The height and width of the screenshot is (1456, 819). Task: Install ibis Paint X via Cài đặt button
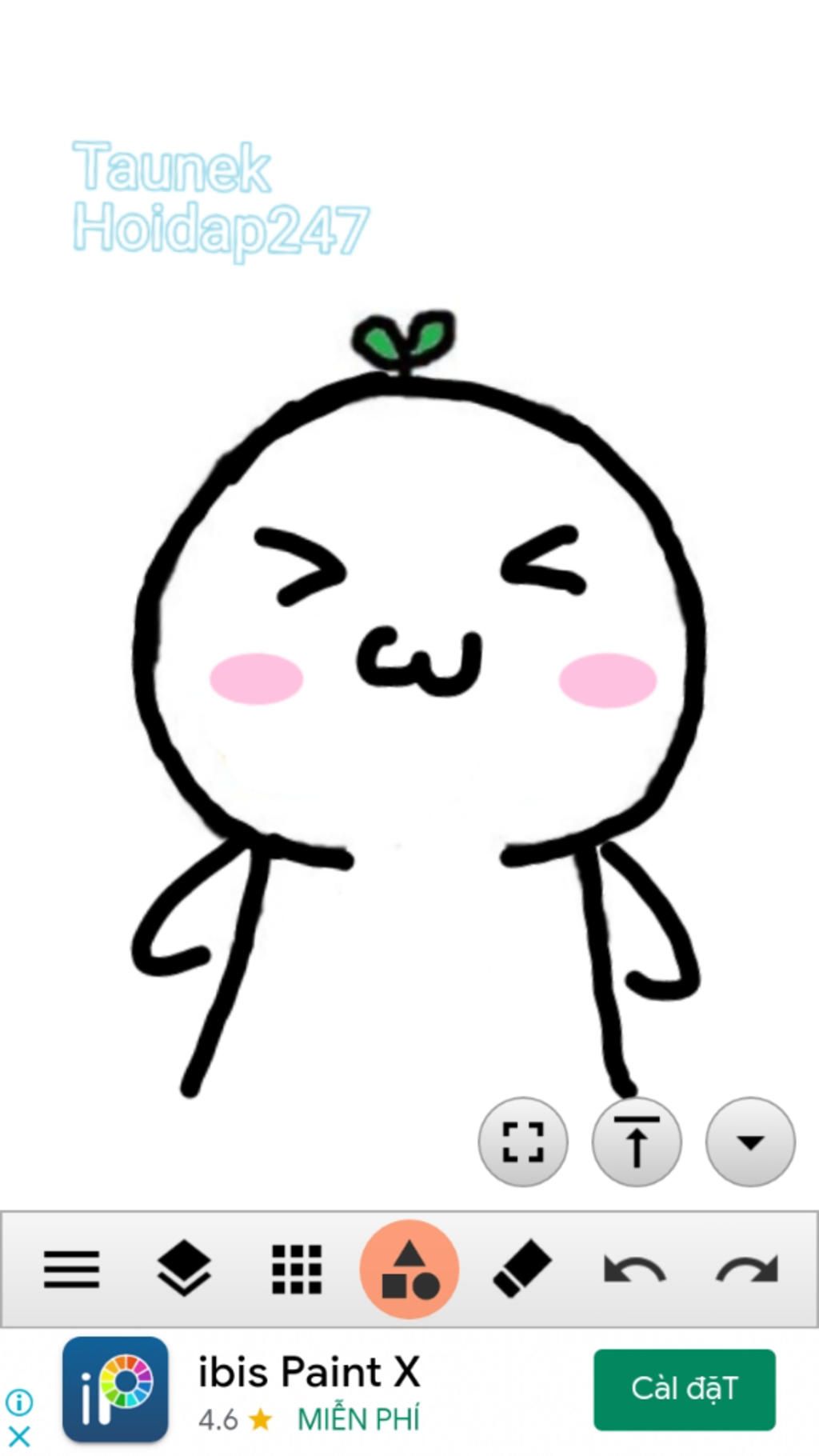click(x=684, y=1390)
